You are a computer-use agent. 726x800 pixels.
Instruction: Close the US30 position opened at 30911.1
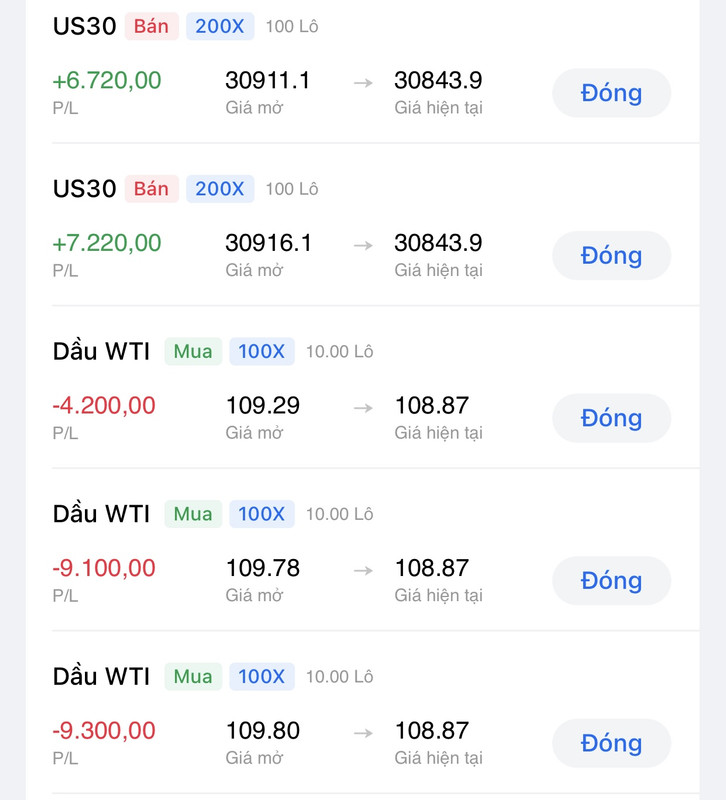[x=611, y=93]
